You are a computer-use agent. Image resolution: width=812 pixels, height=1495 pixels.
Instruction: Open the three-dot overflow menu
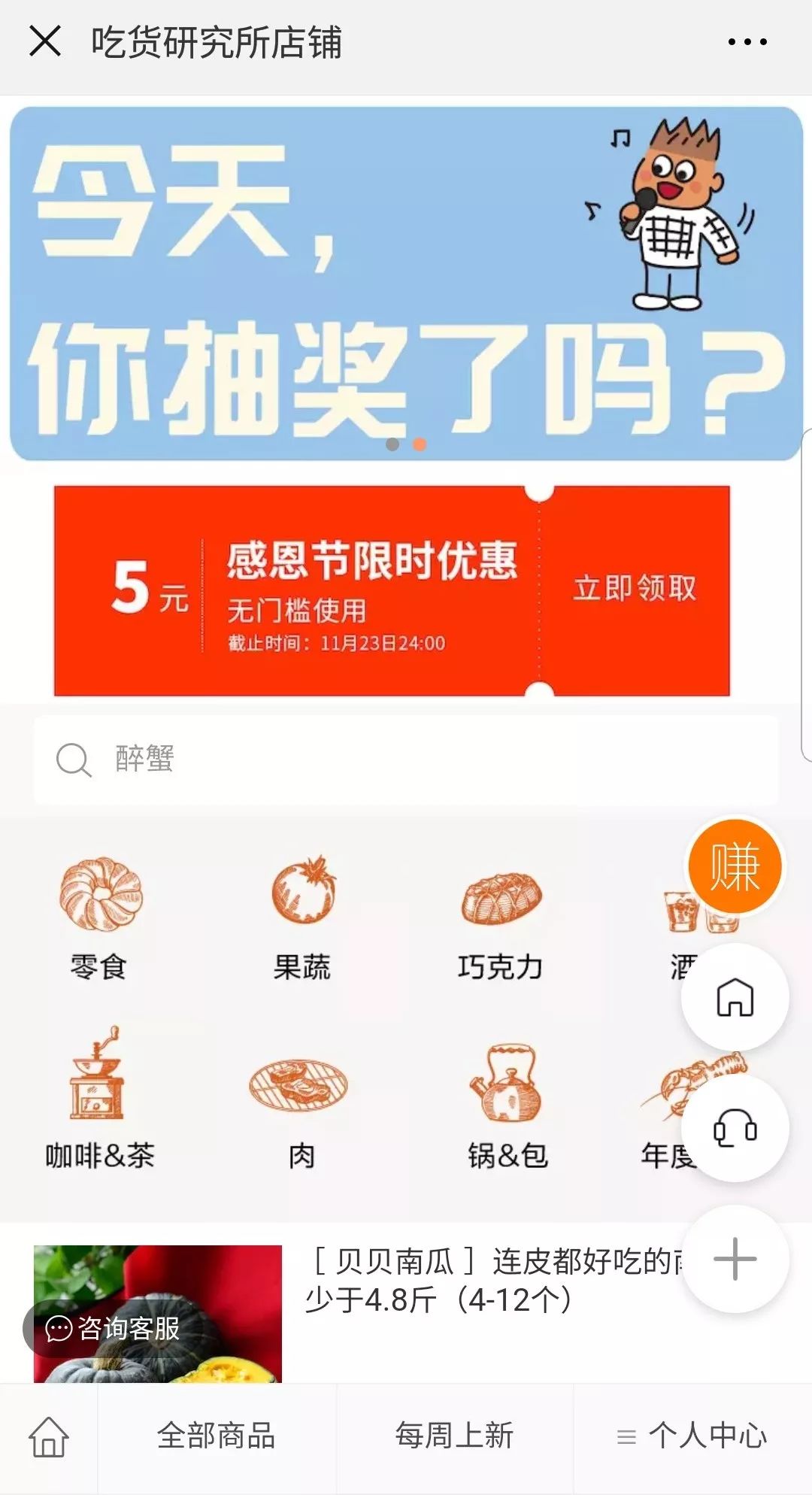(x=747, y=42)
